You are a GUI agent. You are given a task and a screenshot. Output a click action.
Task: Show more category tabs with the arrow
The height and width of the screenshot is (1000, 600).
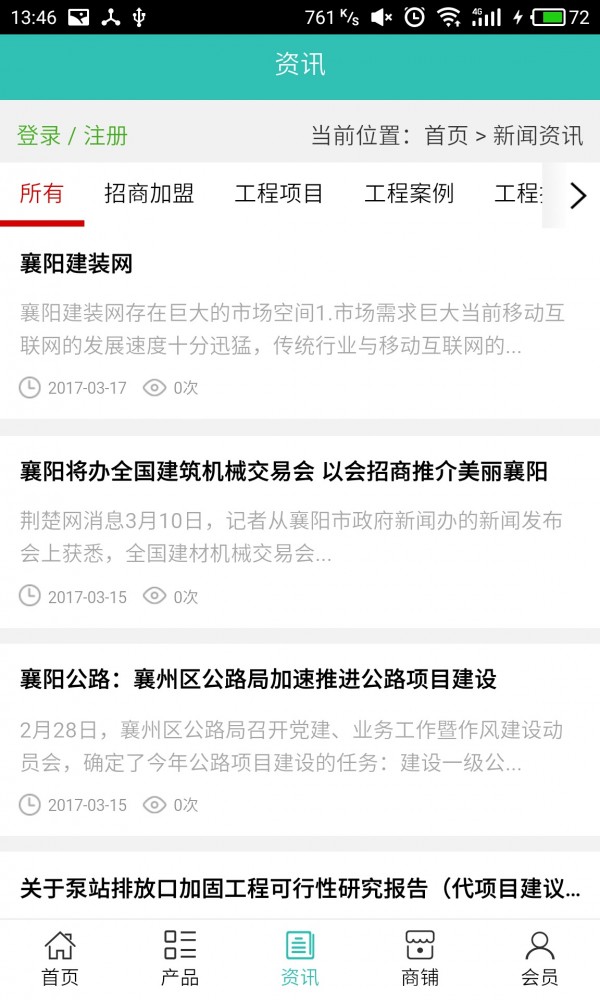(x=577, y=195)
